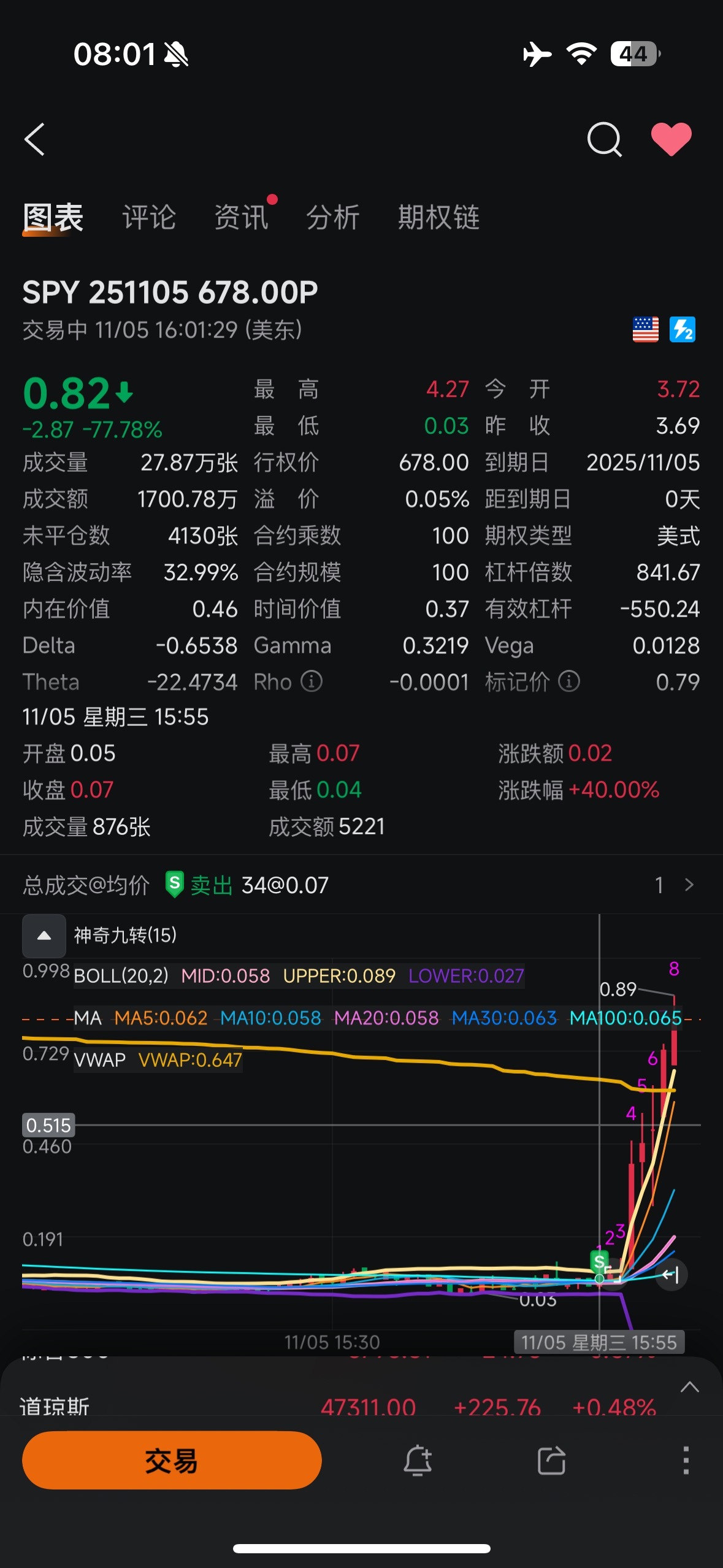Open the 总成交@均价 trade details row
Viewport: 723px width, 1568px height.
tap(361, 885)
